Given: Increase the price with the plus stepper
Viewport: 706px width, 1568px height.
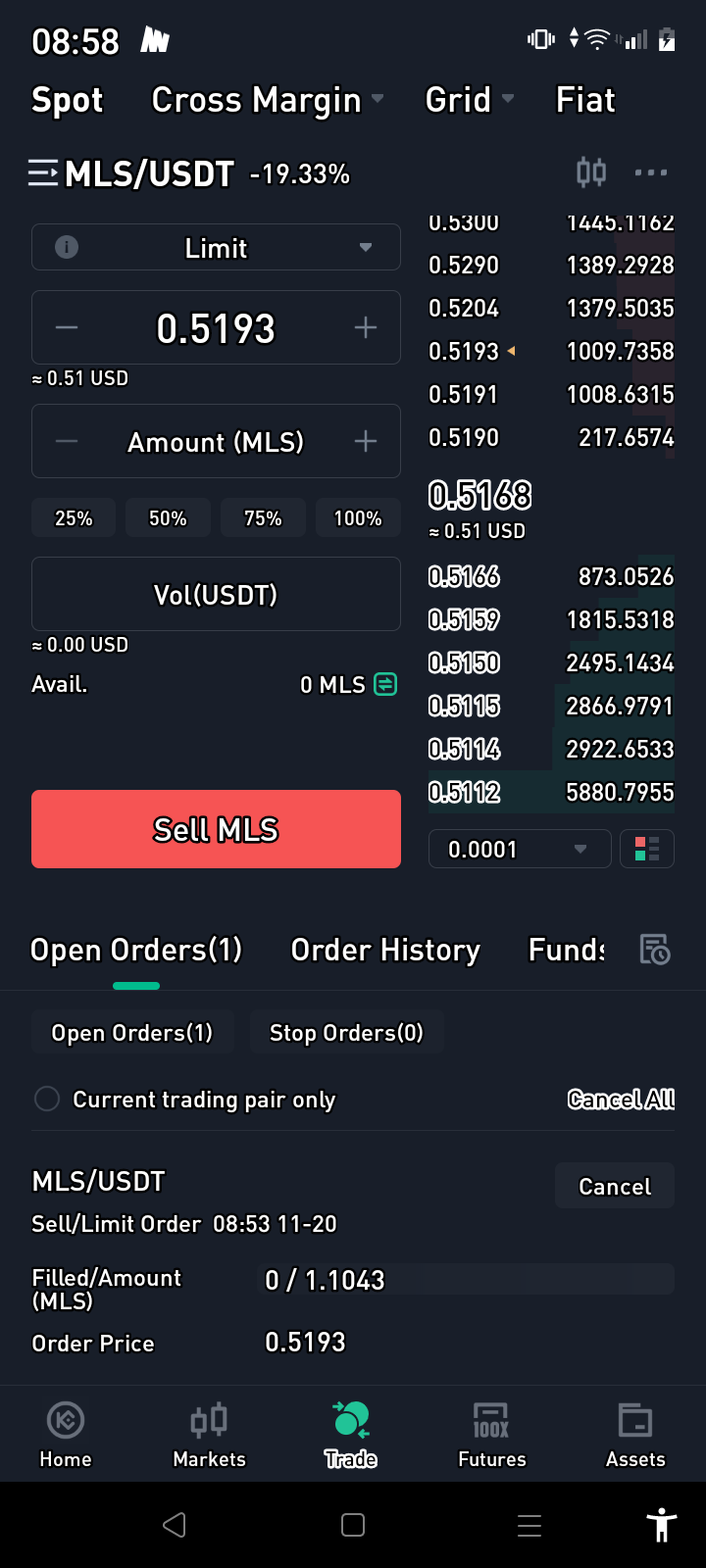Looking at the screenshot, I should click(x=366, y=327).
